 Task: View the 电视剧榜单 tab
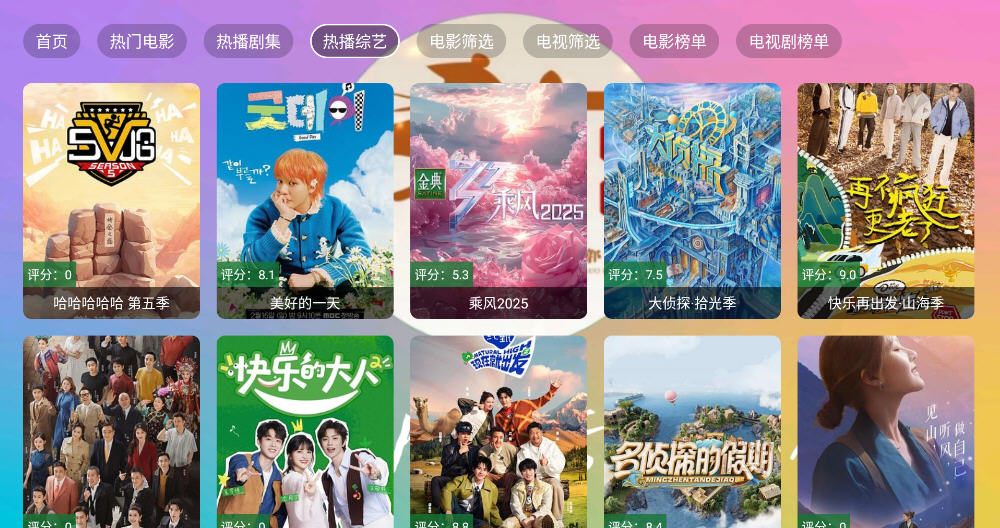(788, 41)
